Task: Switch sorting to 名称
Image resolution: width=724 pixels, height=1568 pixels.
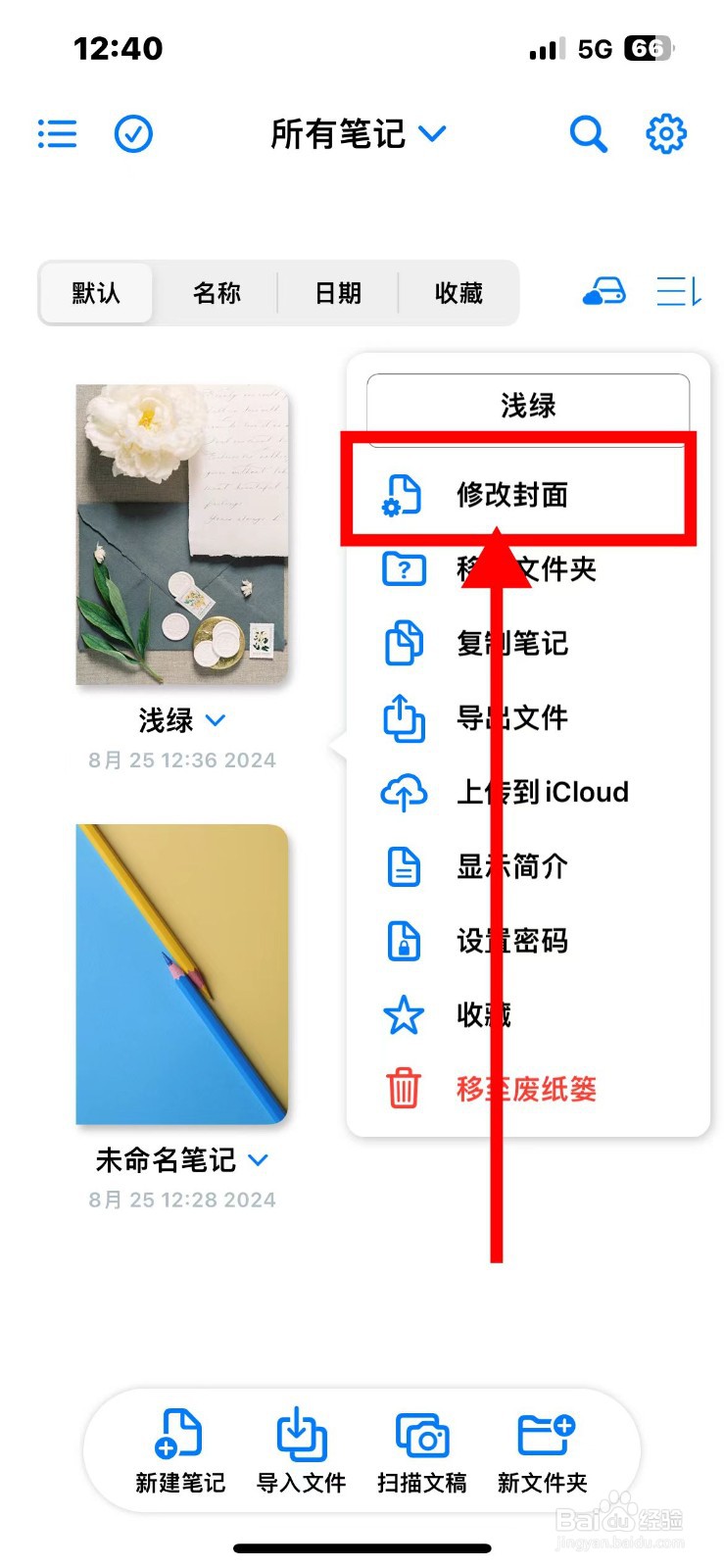Action: tap(217, 293)
